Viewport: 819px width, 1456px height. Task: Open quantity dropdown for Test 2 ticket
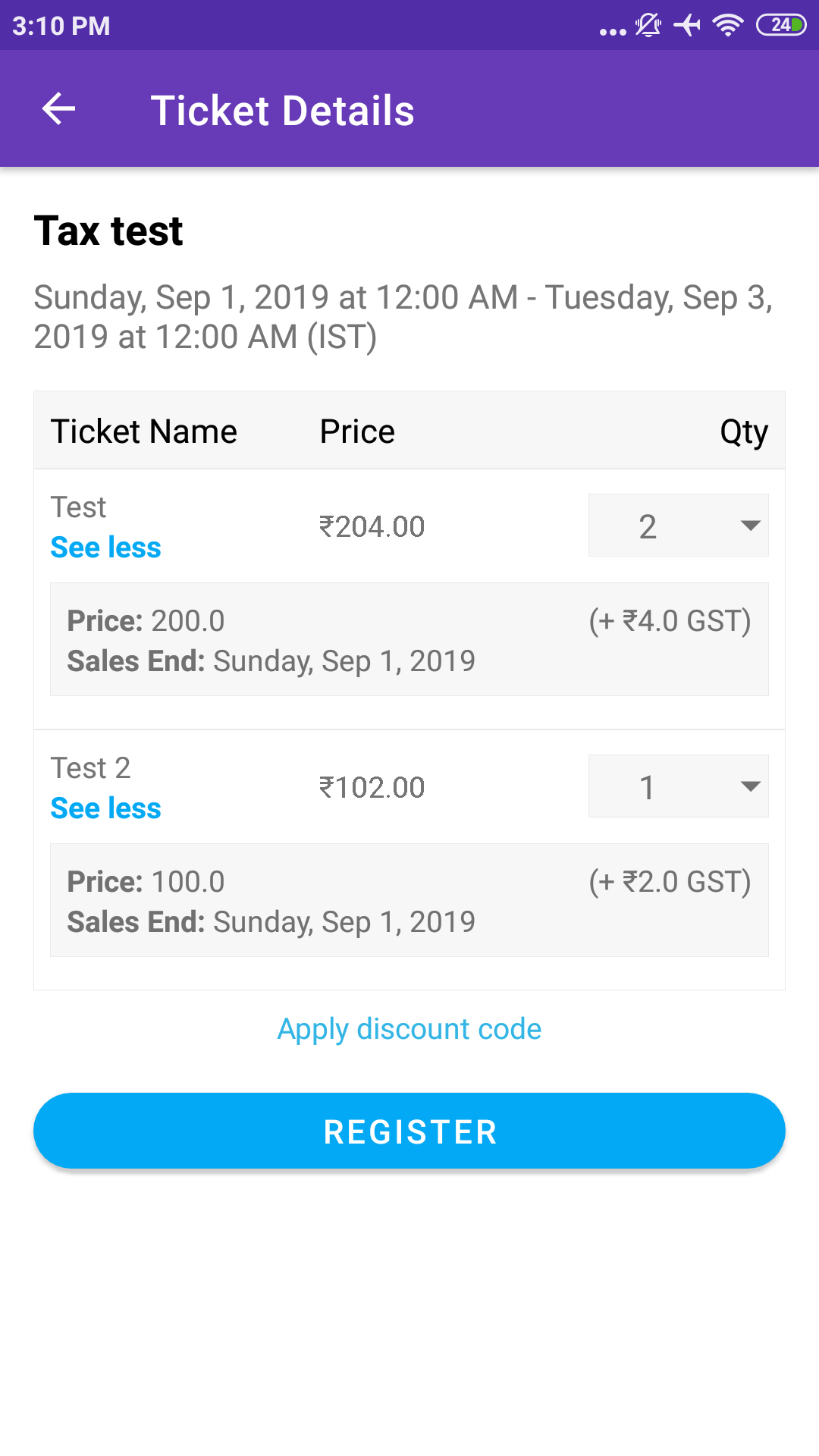678,786
